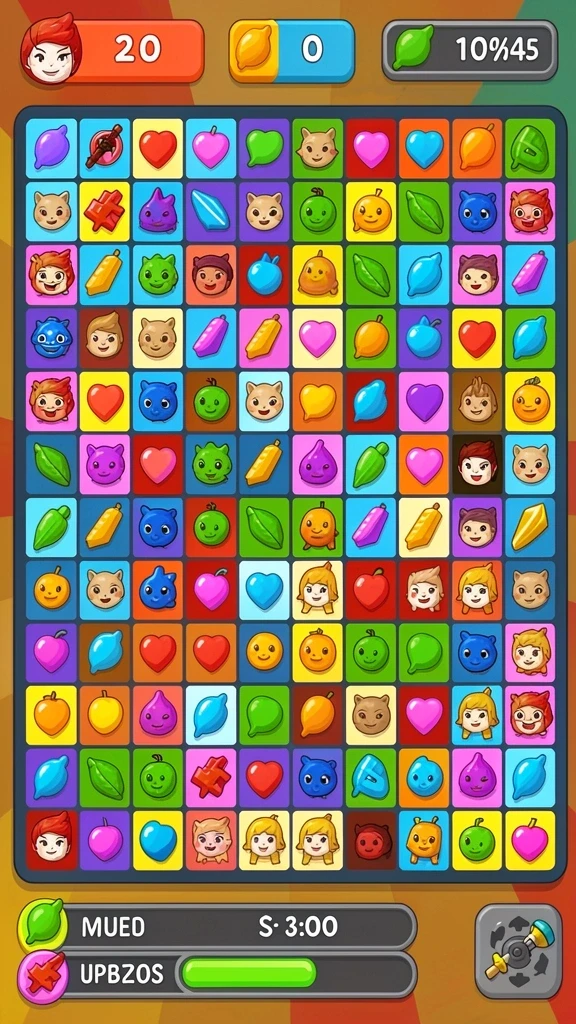The image size is (576, 1024).
Task: Activate the flashlight power-up button
Action: click(x=519, y=952)
